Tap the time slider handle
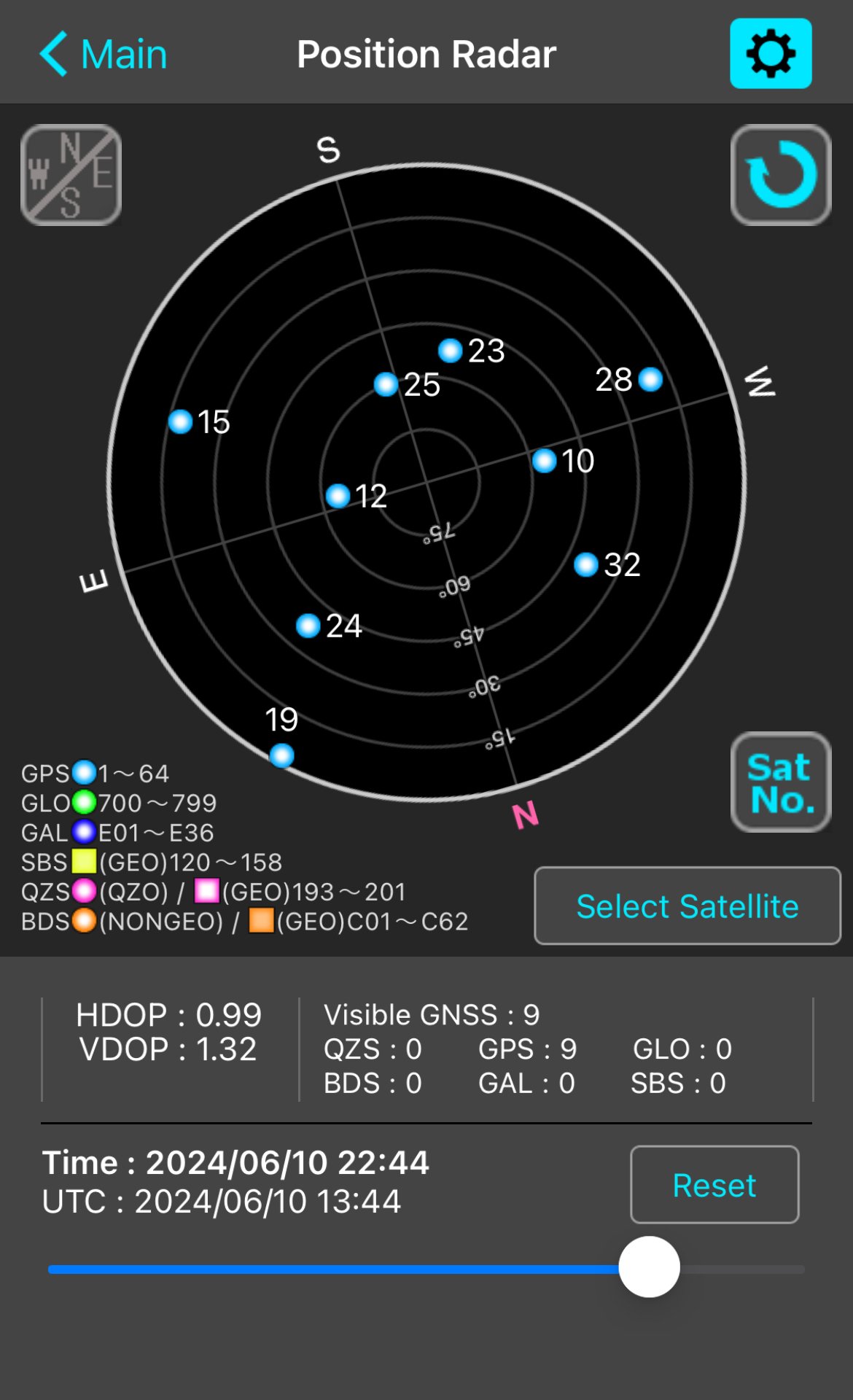Viewport: 853px width, 1400px height. tap(649, 1267)
